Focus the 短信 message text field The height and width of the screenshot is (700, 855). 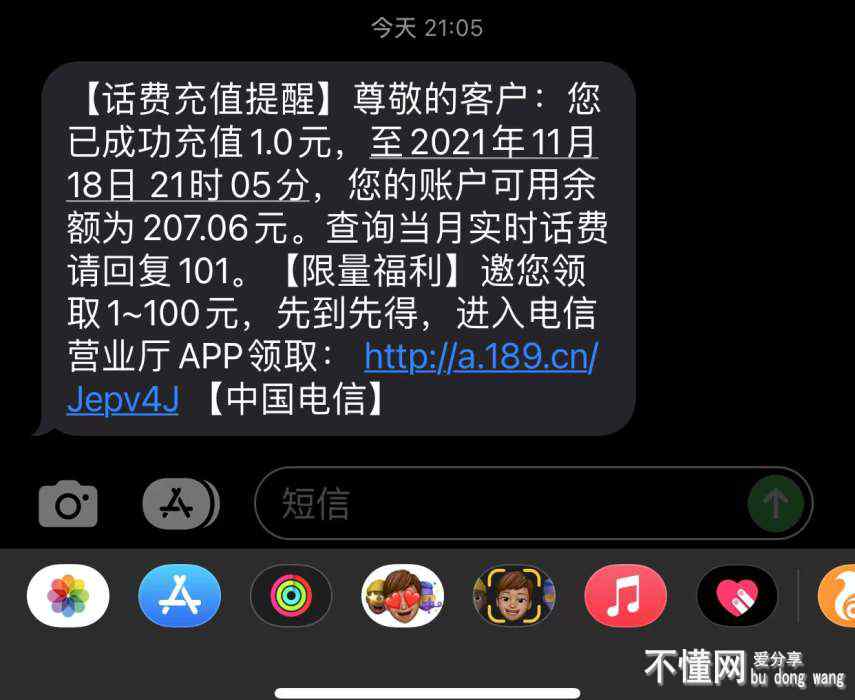tap(500, 503)
